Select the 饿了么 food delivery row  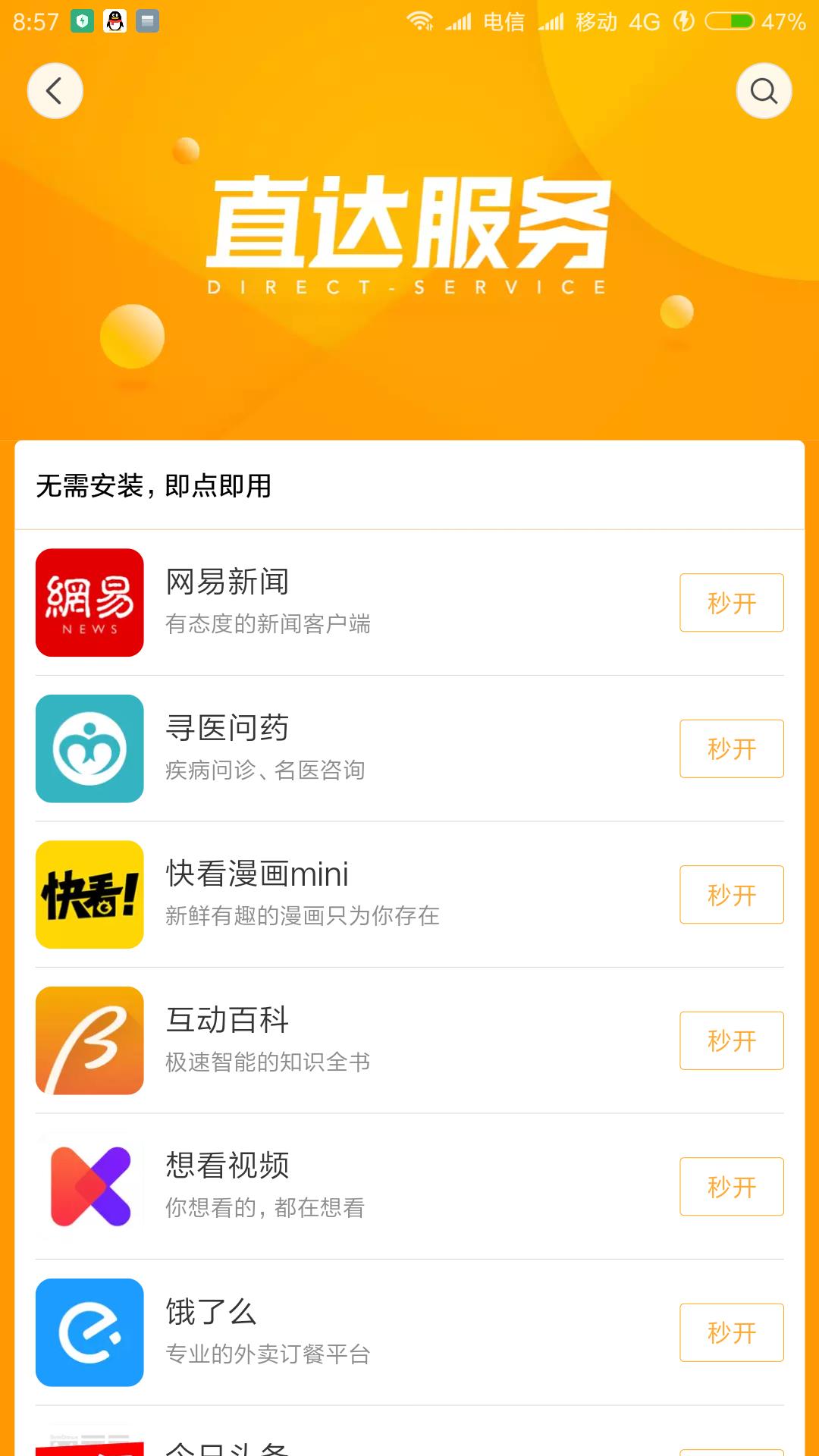[x=341, y=1332]
